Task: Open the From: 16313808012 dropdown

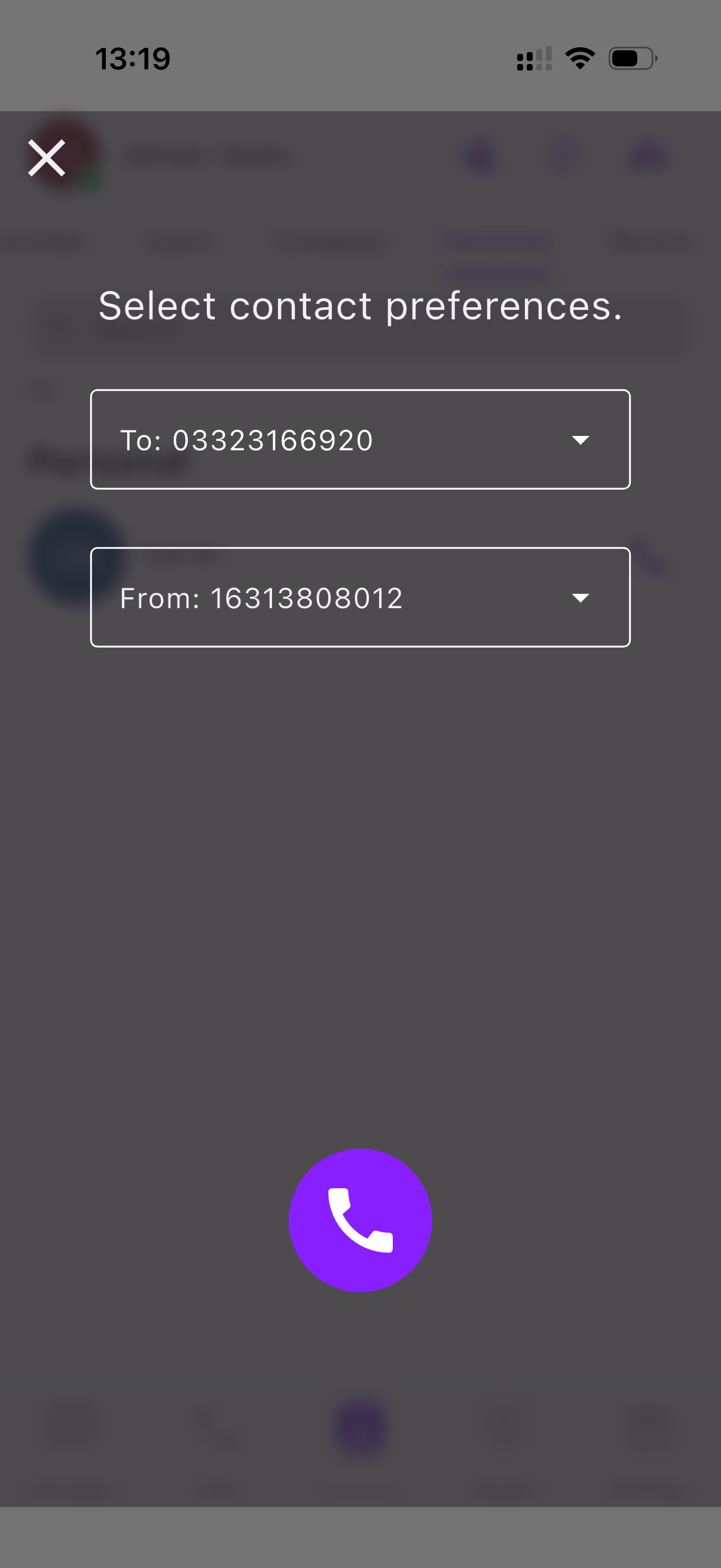Action: coord(359,597)
